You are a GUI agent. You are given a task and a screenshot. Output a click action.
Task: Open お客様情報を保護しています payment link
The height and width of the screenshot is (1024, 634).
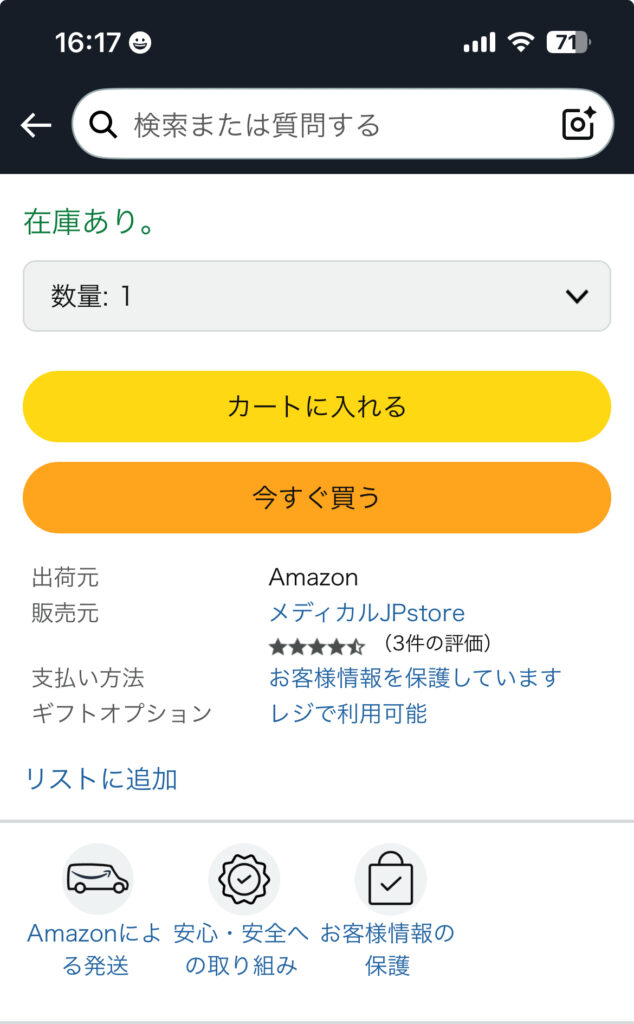[415, 677]
